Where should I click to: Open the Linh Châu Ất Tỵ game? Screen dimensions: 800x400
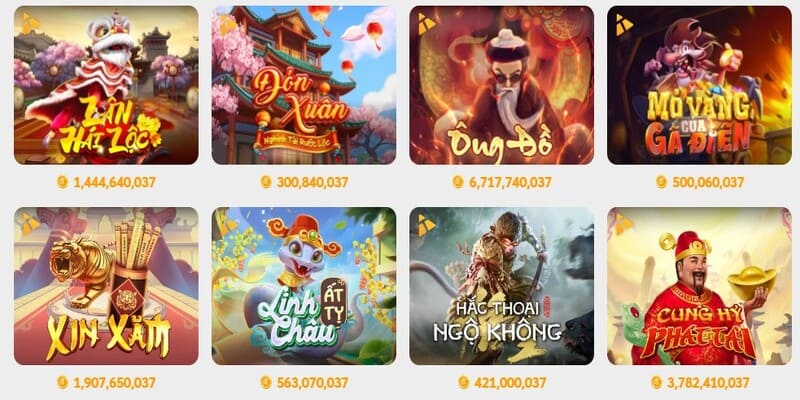[304, 286]
